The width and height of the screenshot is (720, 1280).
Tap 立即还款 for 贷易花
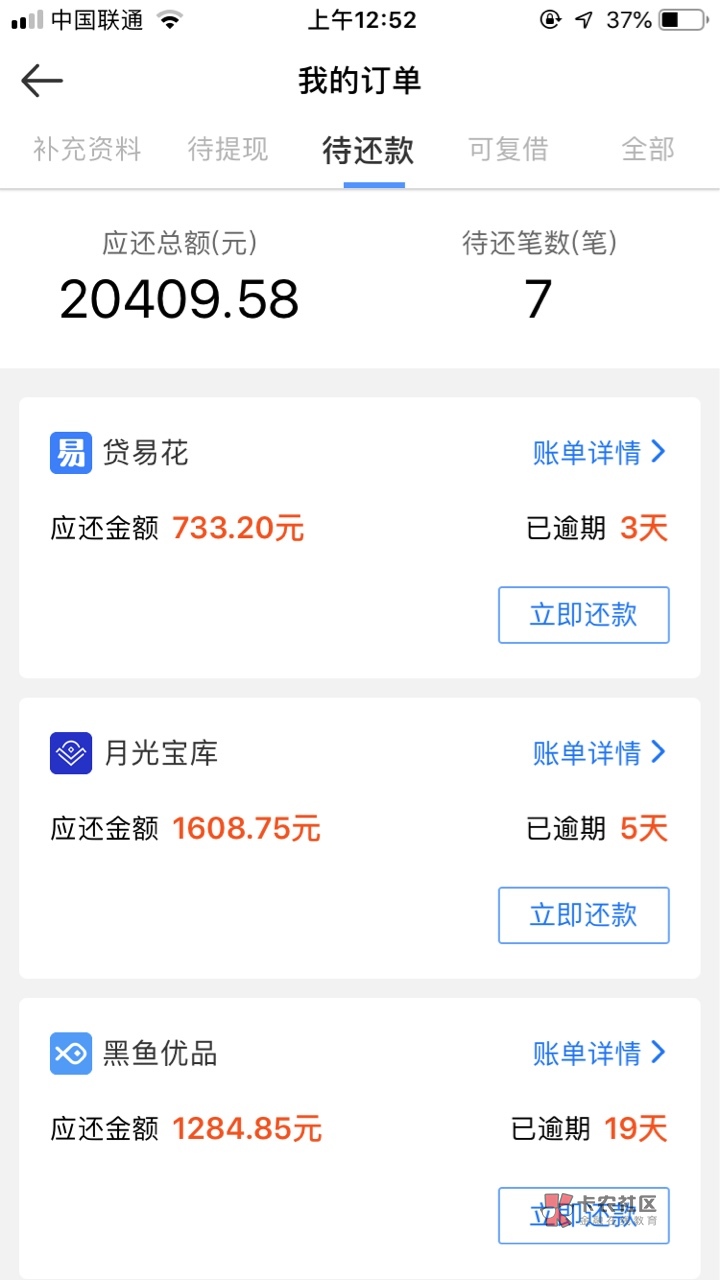pyautogui.click(x=583, y=615)
